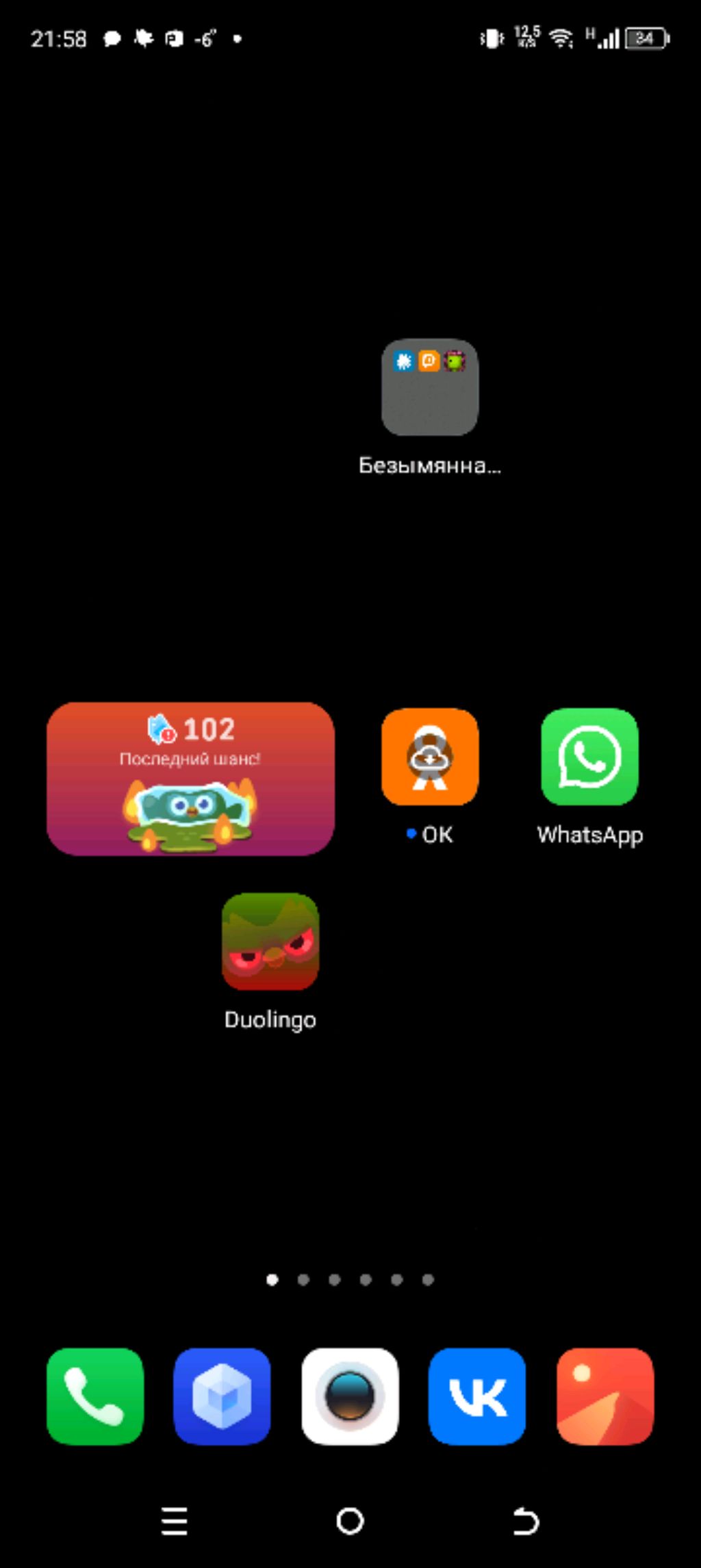Open the Phone dialer

coord(95,1396)
